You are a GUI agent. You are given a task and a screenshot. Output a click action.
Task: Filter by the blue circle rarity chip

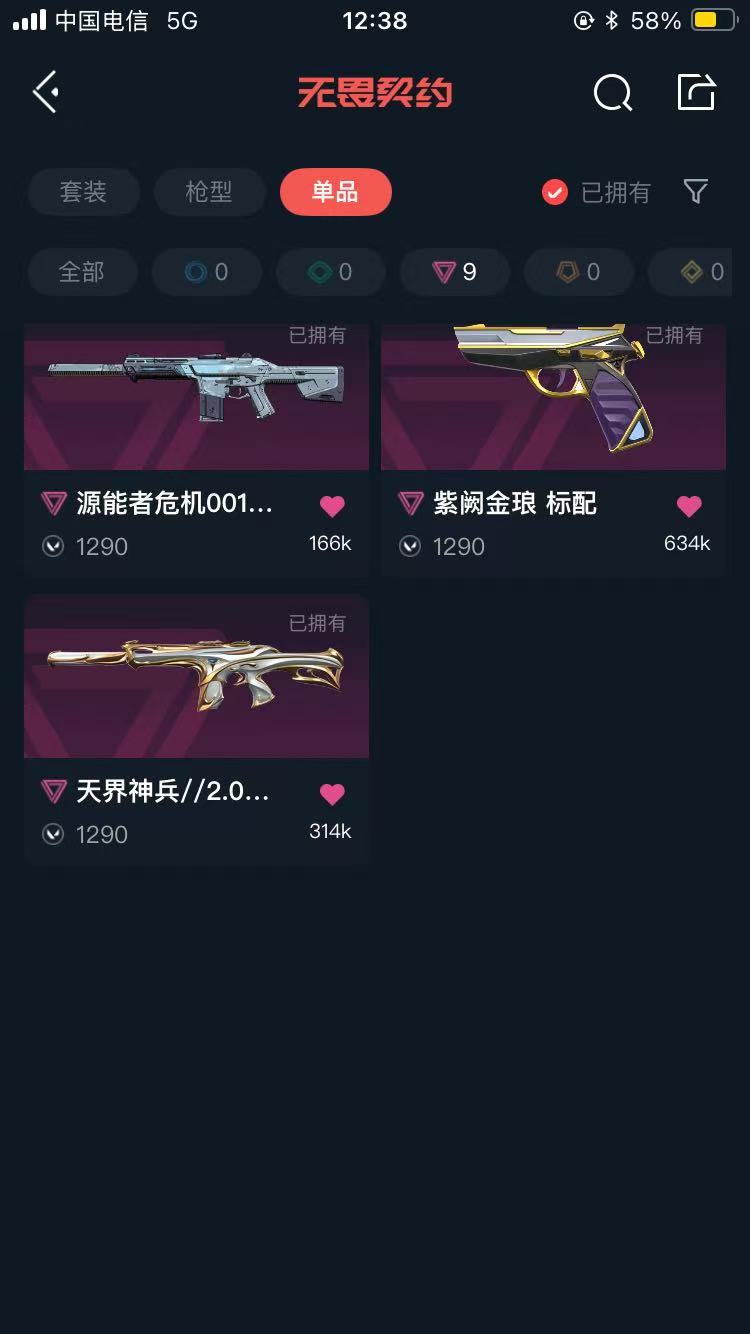206,272
